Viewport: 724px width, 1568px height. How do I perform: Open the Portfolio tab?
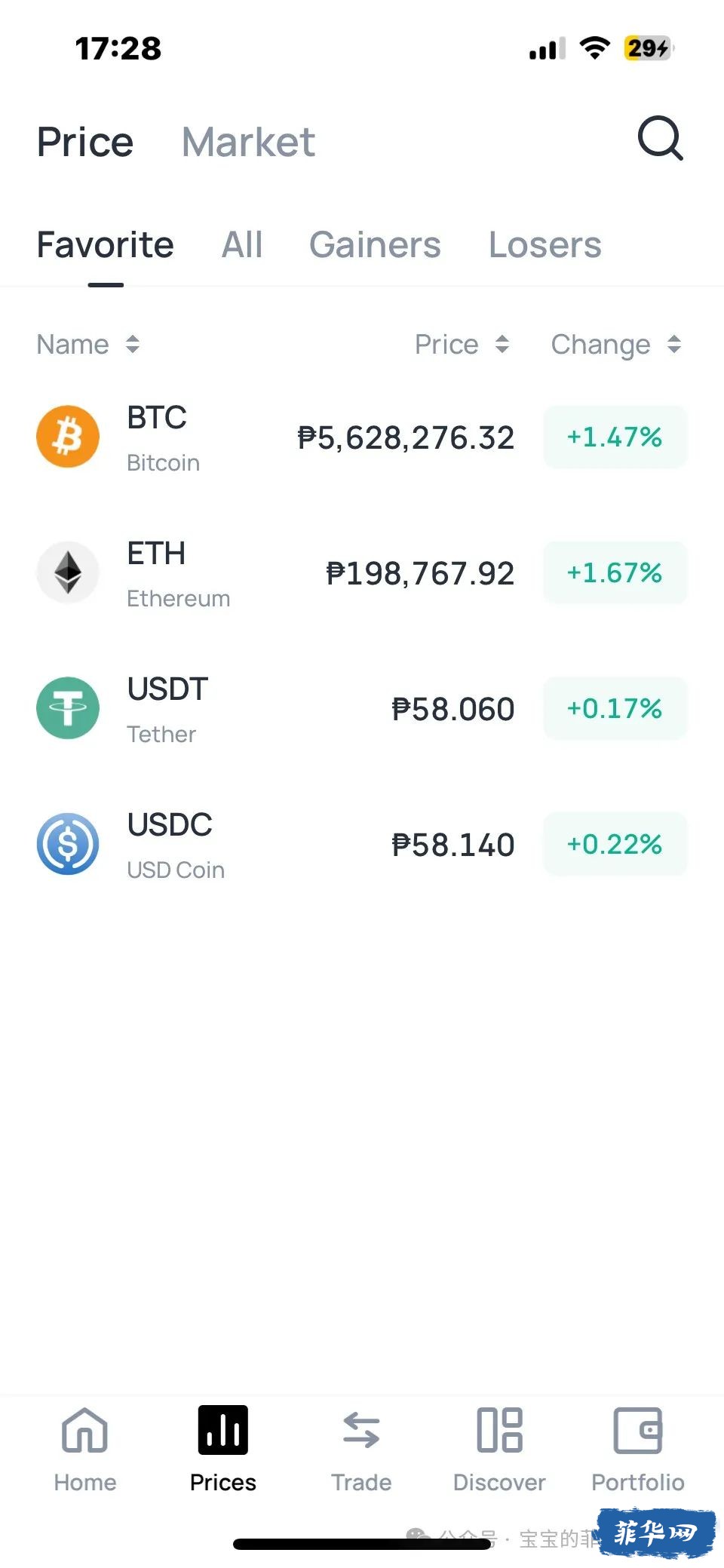[x=638, y=1450]
